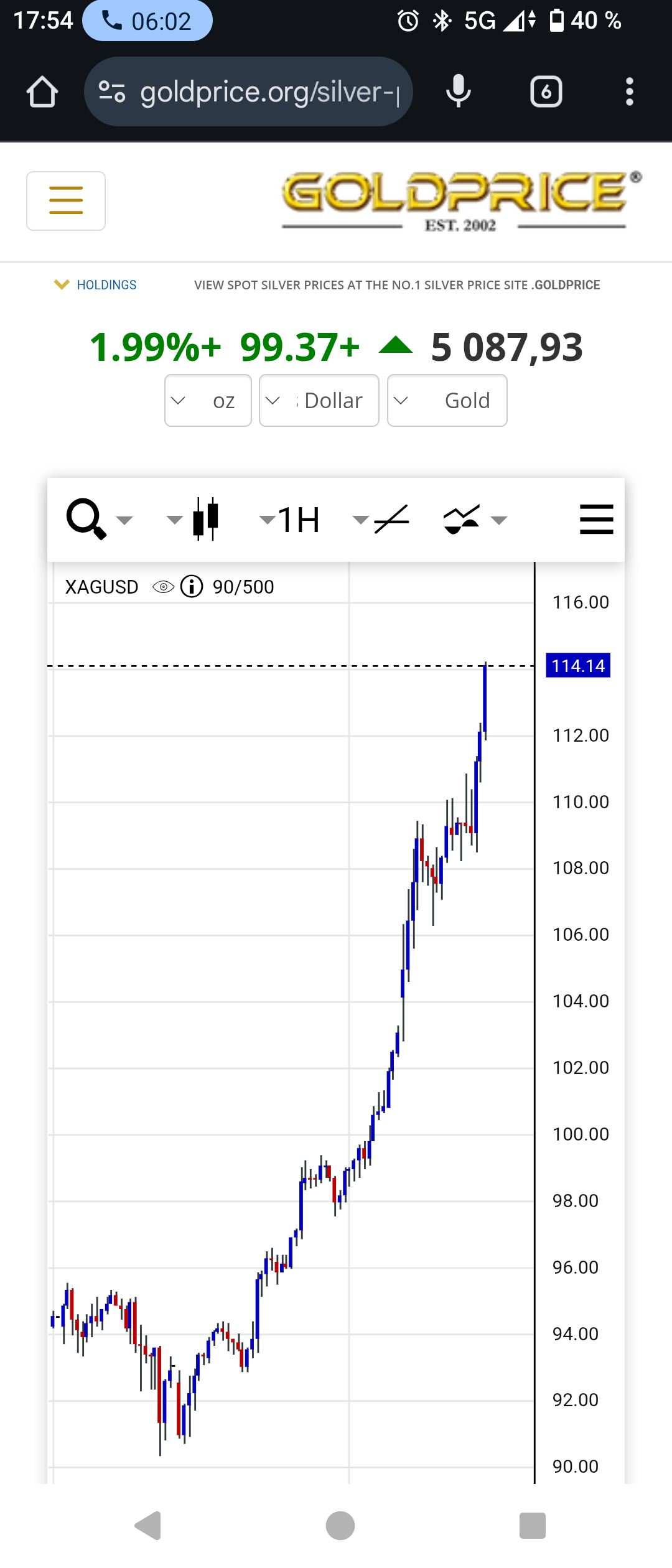Open recent apps from the navigation bar
Viewport: 672px width, 1568px height.
(x=532, y=1526)
